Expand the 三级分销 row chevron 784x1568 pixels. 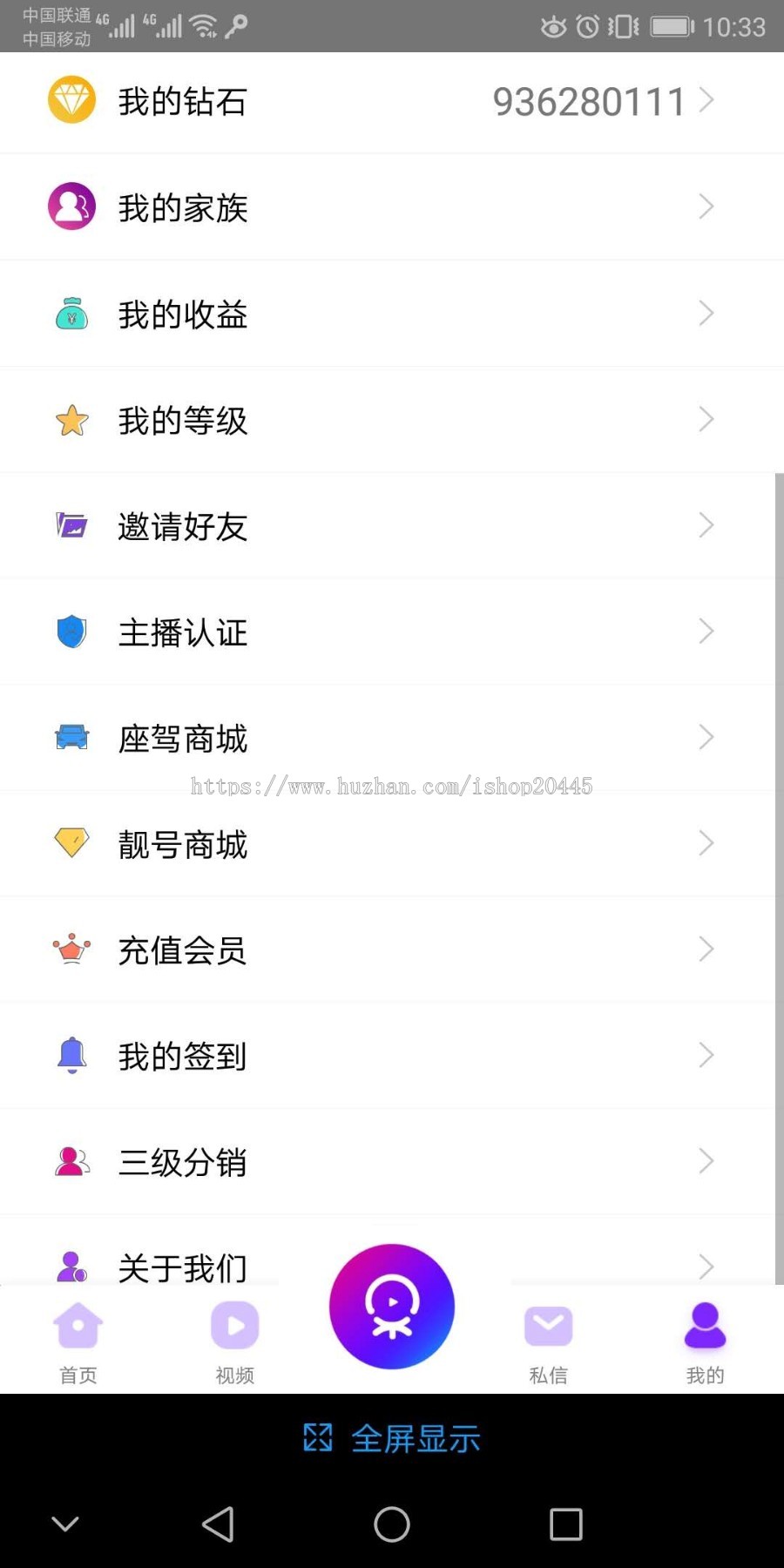(706, 1161)
